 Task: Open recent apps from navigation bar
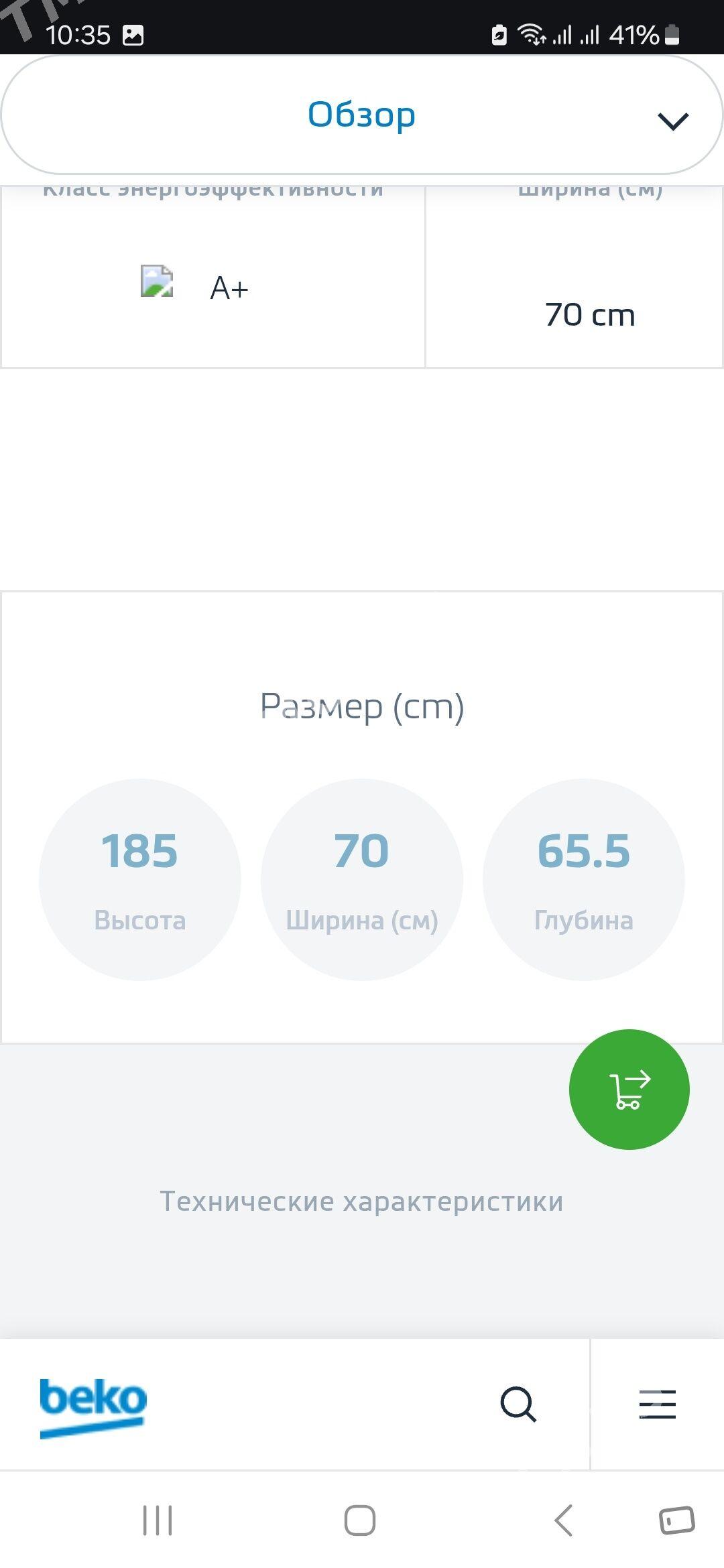pyautogui.click(x=158, y=1520)
